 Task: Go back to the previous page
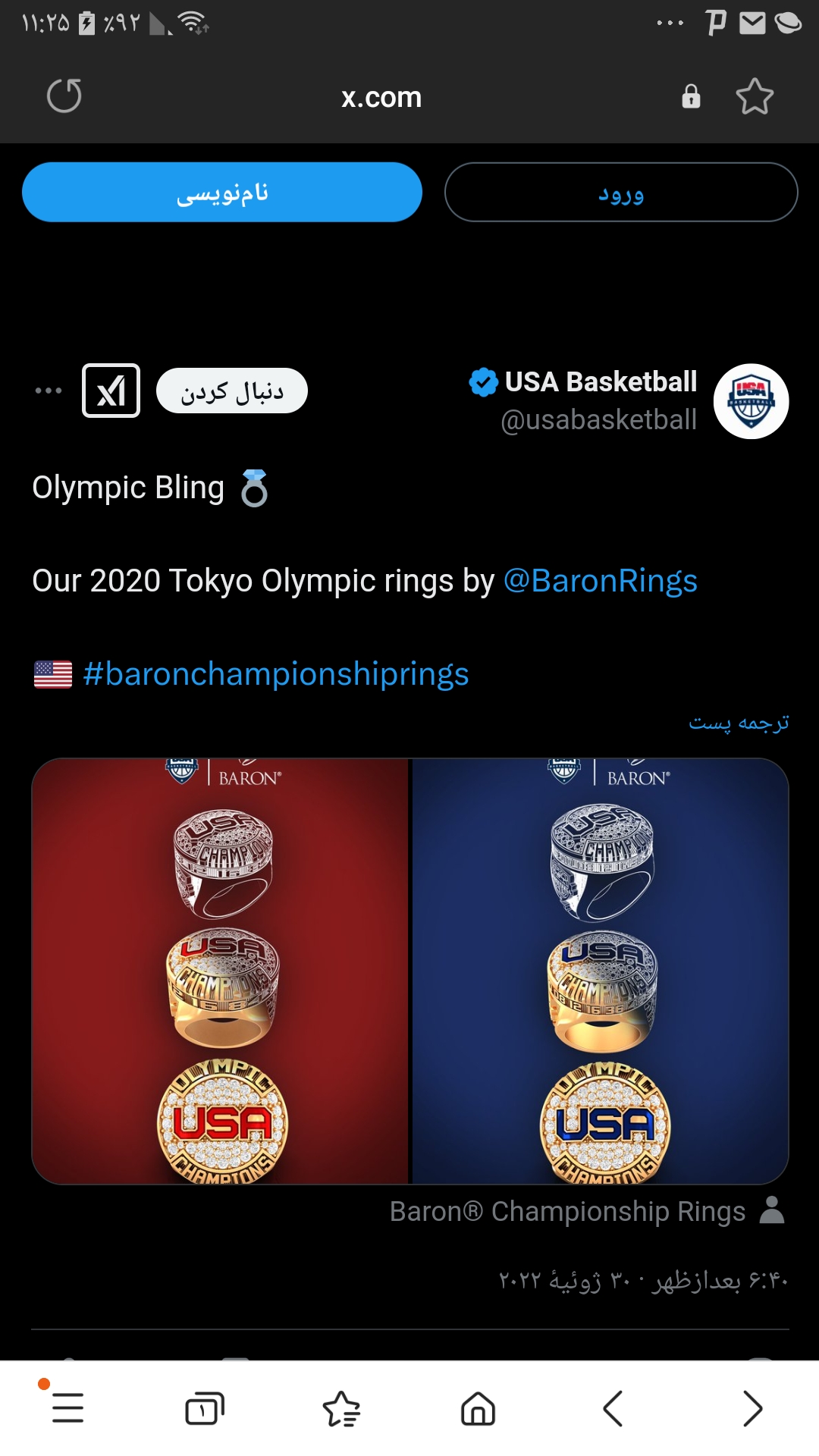pyautogui.click(x=613, y=1409)
